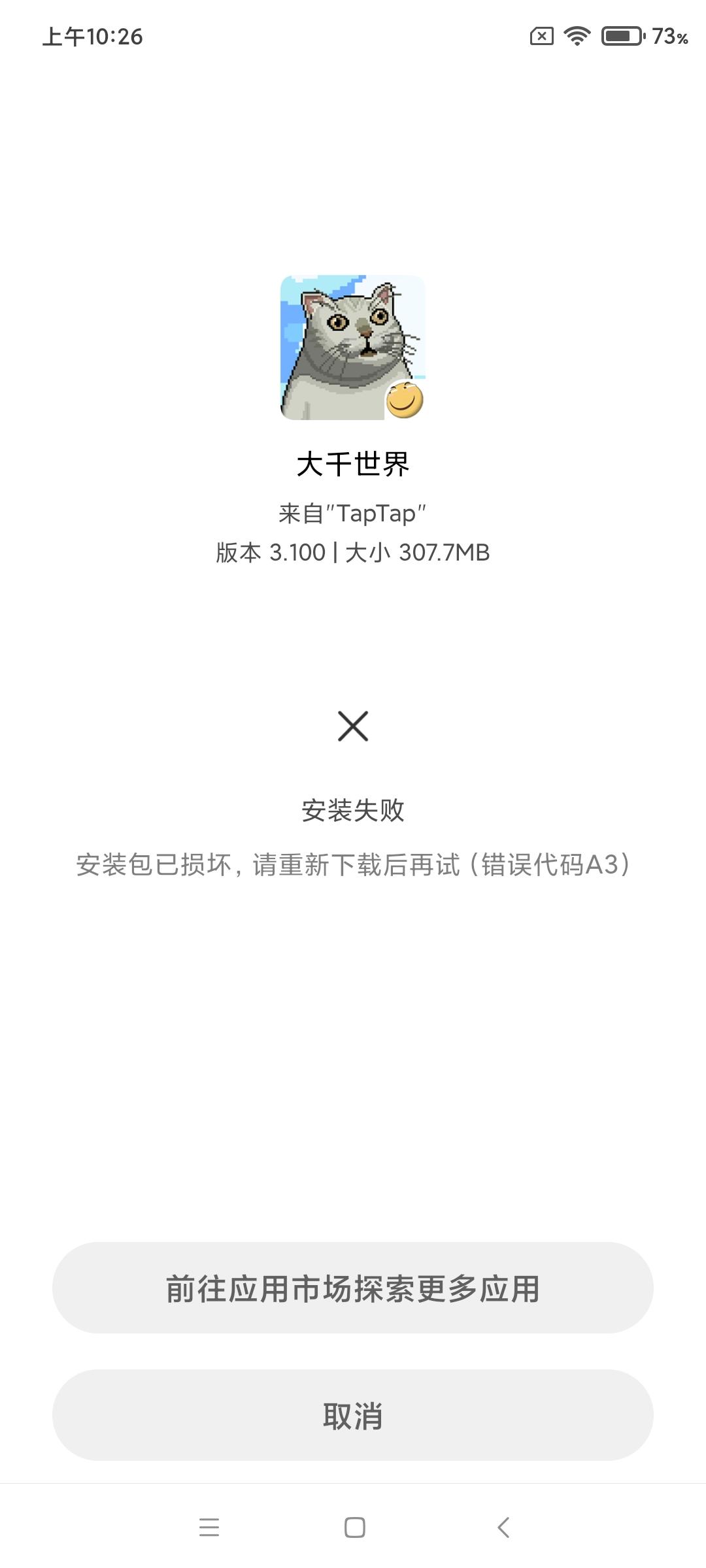Open the recent apps menu
Viewport: 706px width, 1568px height.
209,1527
